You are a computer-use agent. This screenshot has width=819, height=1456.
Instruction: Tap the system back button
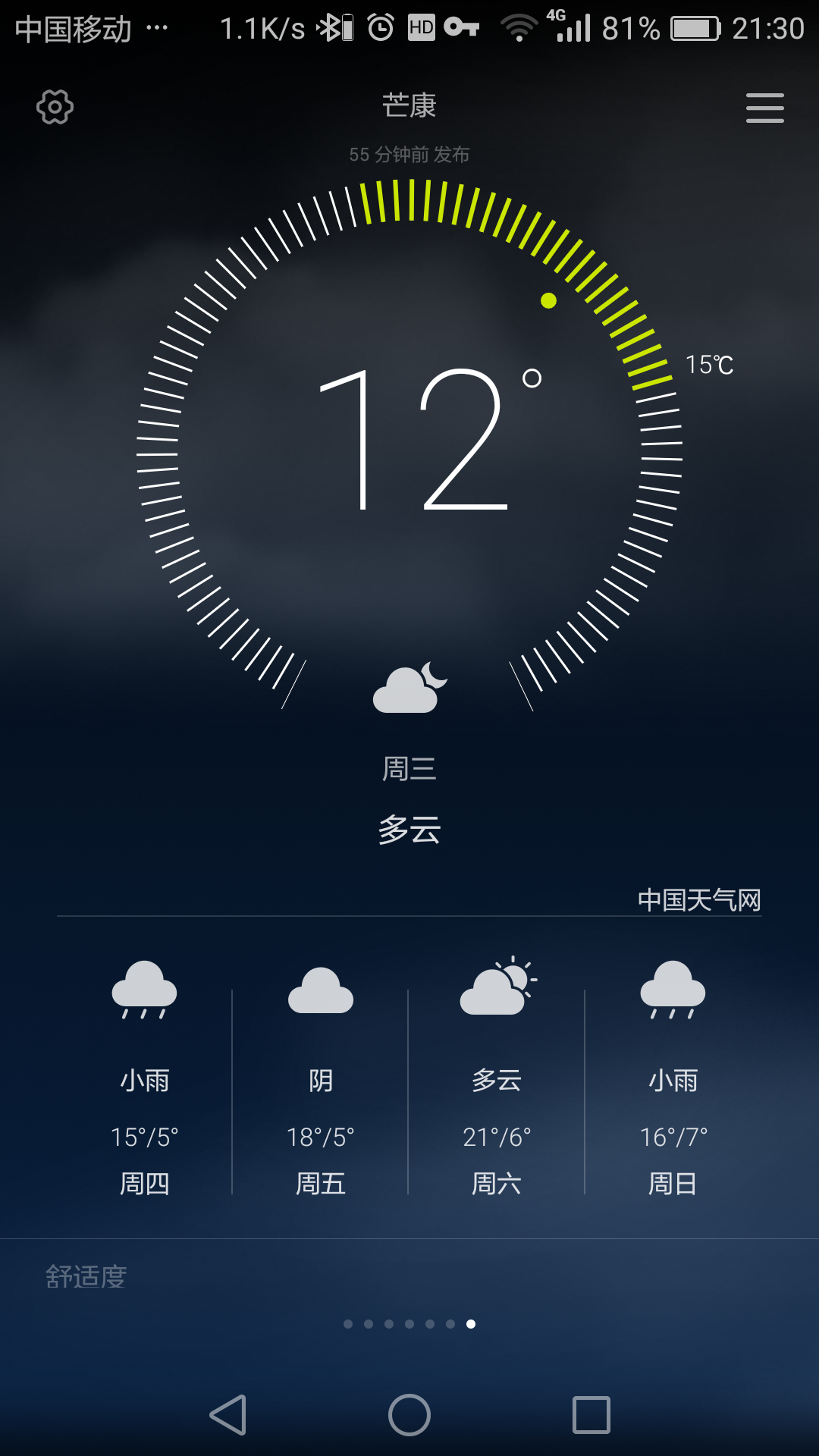click(228, 1415)
